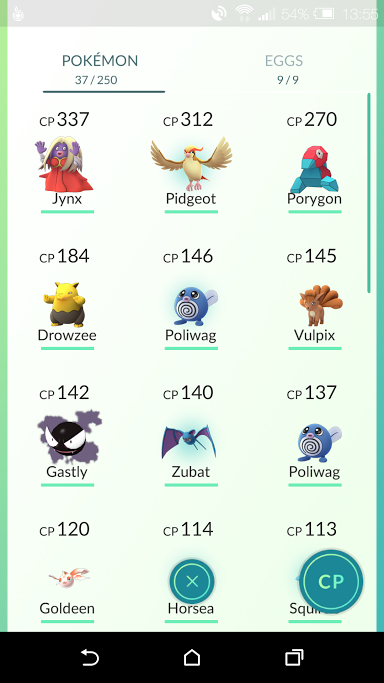384x683 pixels.
Task: Return to the Android home screen
Action: click(192, 657)
